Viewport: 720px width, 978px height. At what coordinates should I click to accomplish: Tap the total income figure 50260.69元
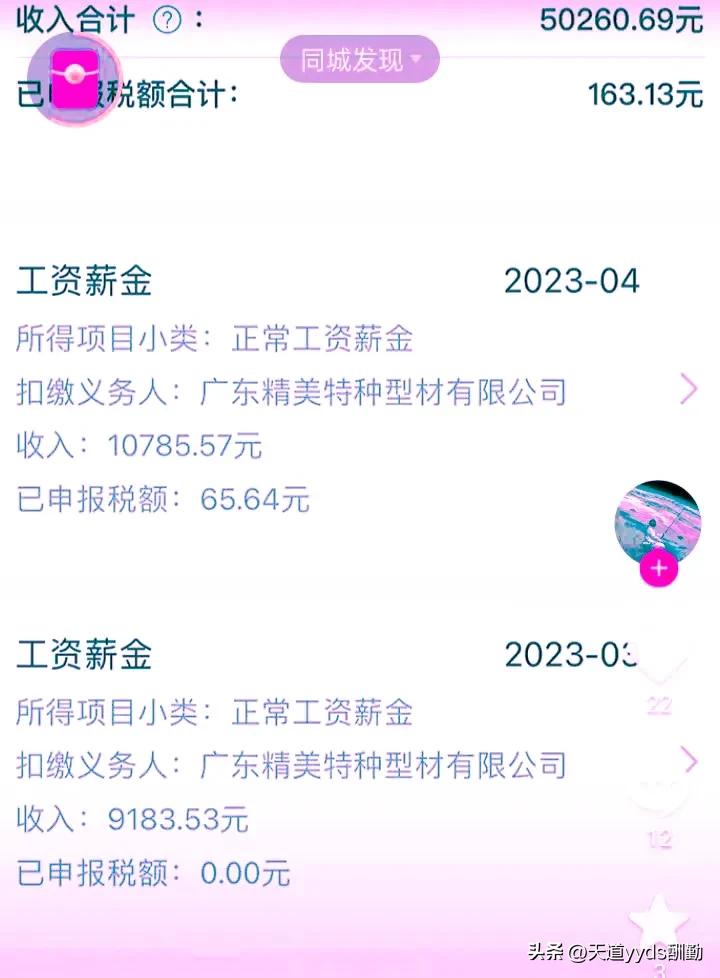[x=622, y=20]
